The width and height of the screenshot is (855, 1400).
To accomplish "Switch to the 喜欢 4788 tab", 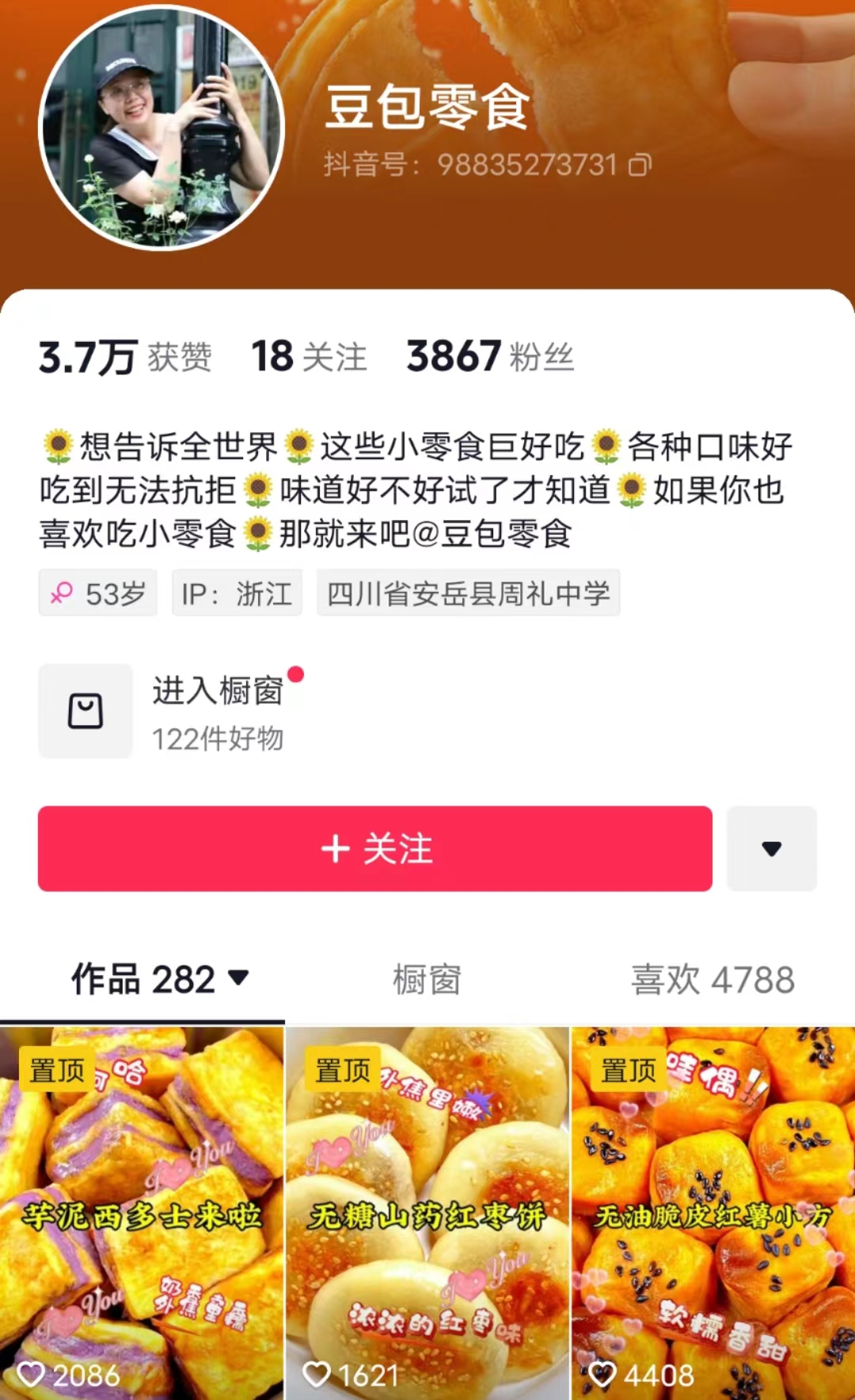I will click(712, 980).
